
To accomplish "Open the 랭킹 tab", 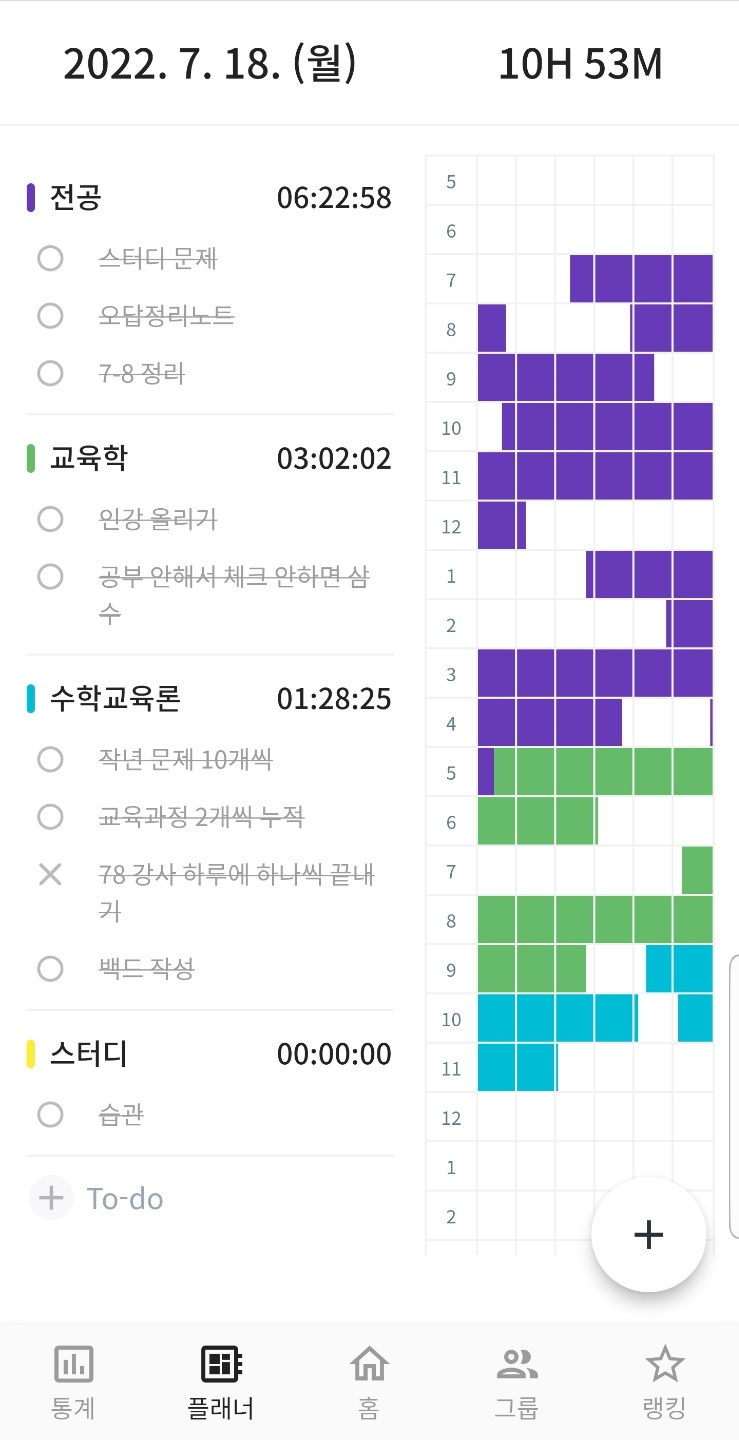I will click(664, 1382).
